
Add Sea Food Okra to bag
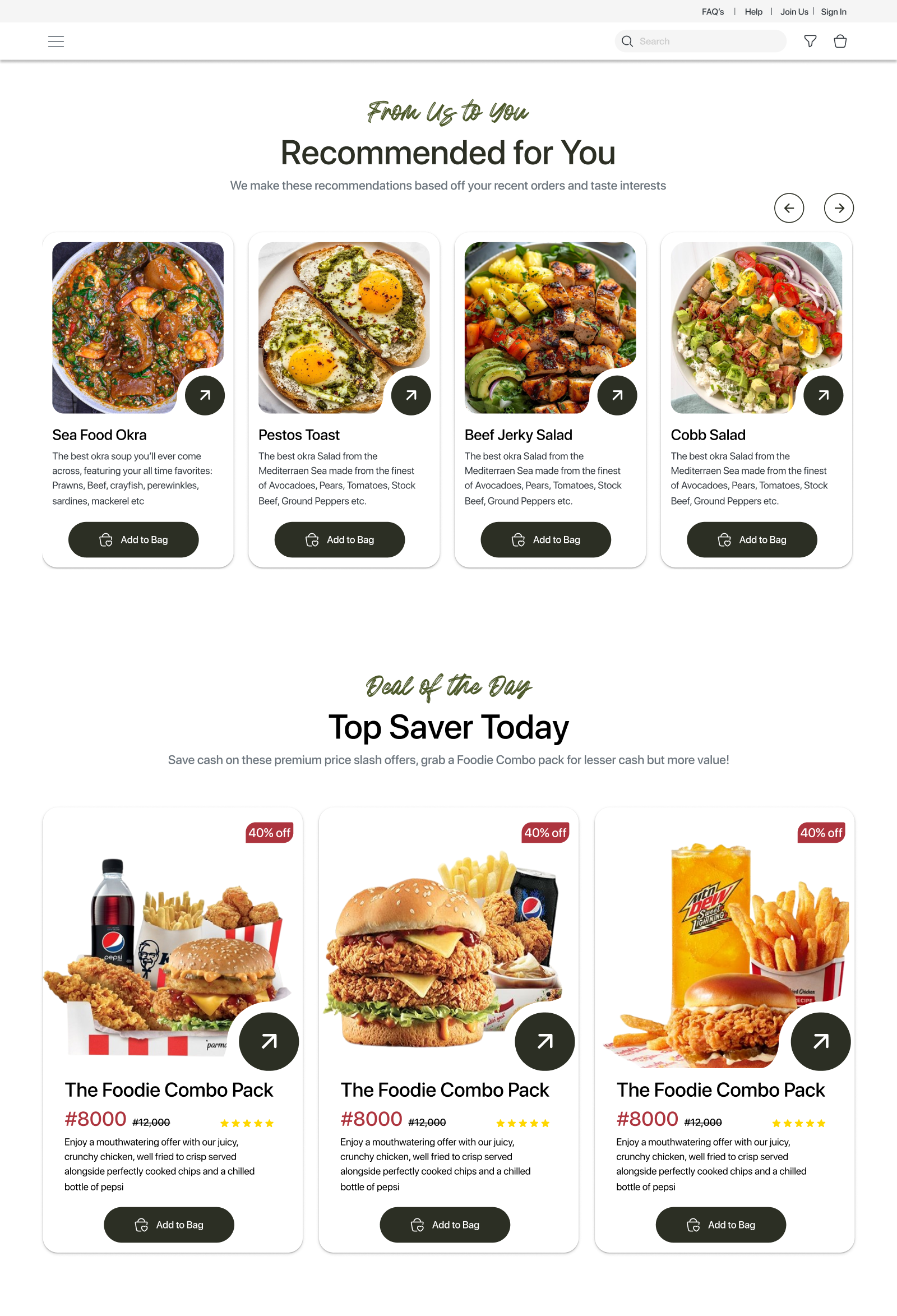pyautogui.click(x=133, y=539)
